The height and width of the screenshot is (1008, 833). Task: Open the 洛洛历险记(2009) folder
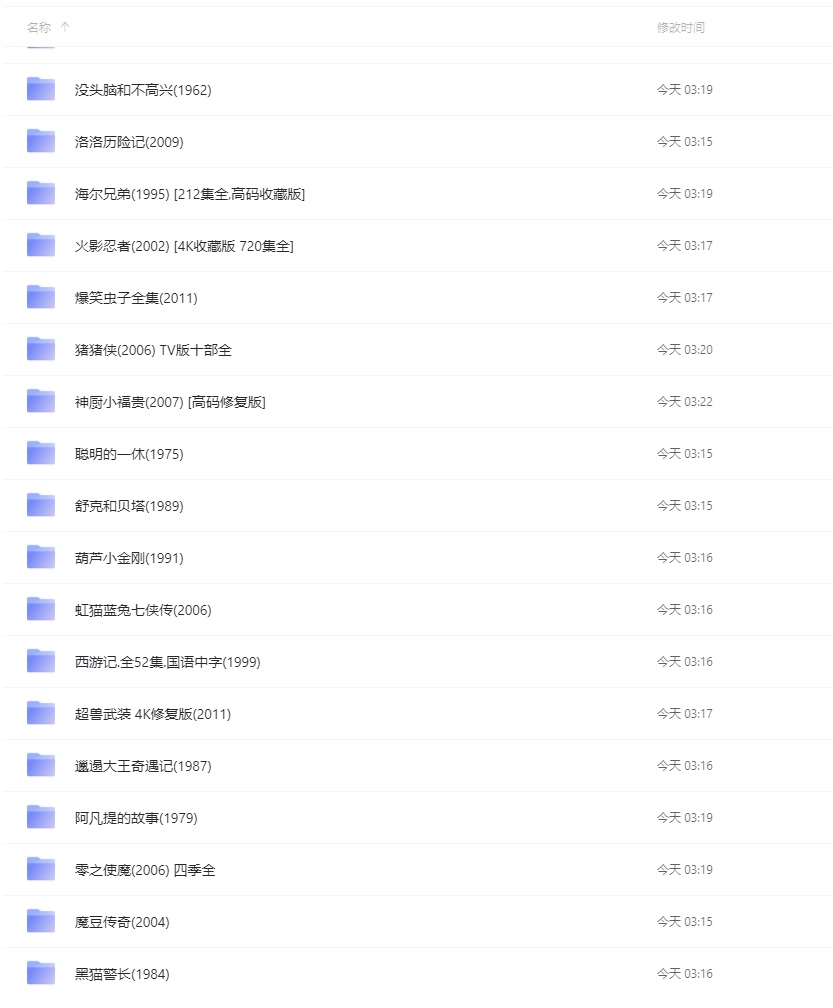[x=129, y=142]
